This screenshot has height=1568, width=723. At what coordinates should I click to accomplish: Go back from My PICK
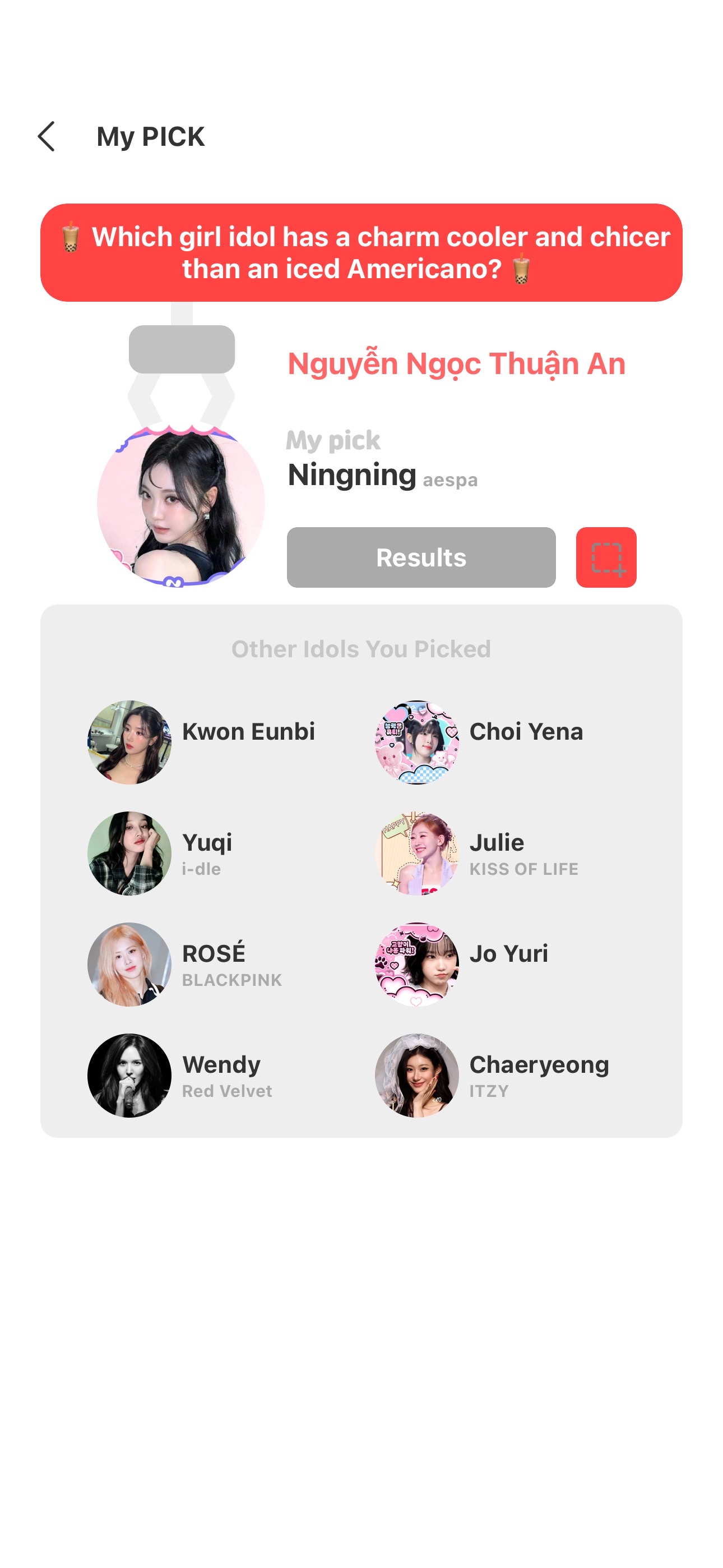coord(47,136)
